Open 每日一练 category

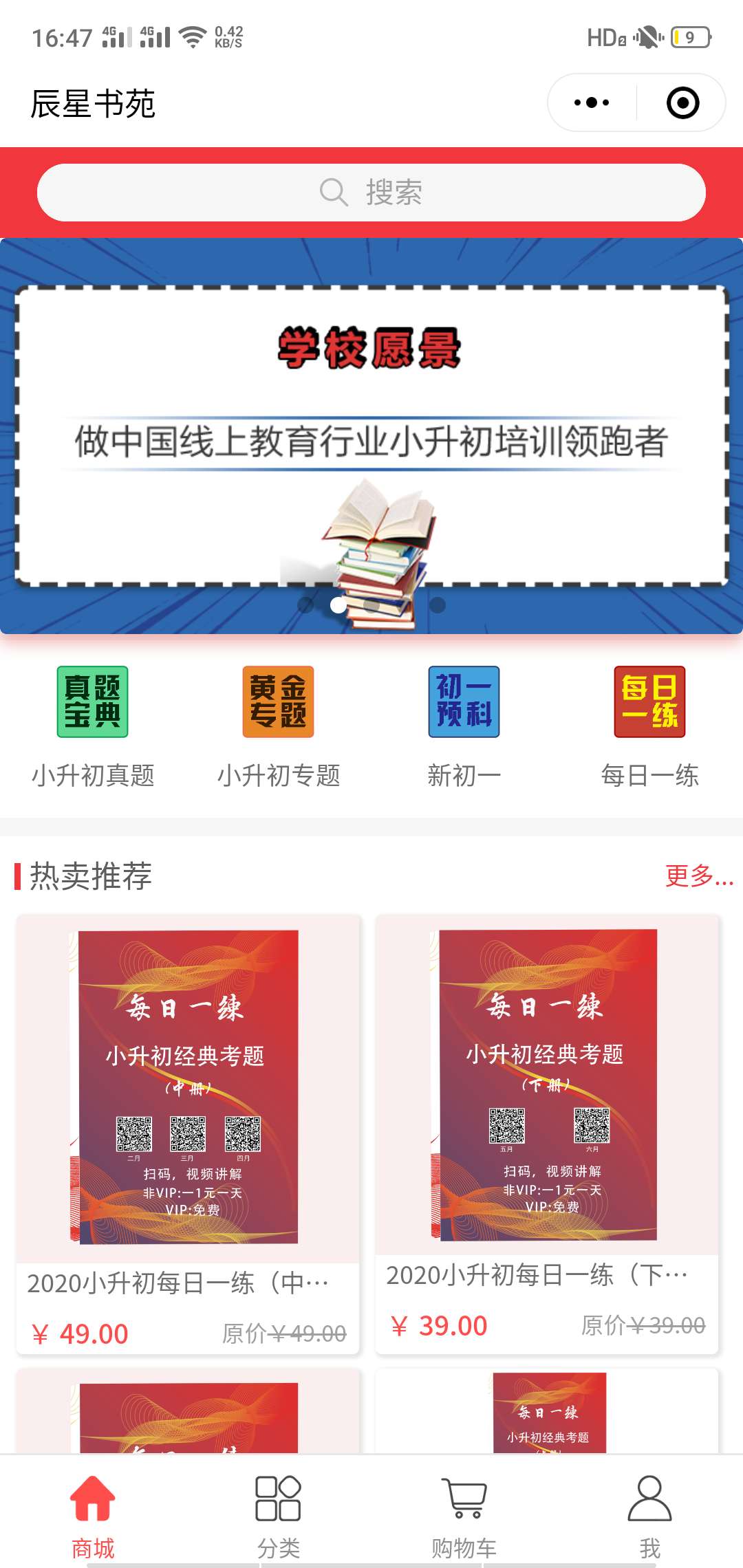[x=649, y=726]
